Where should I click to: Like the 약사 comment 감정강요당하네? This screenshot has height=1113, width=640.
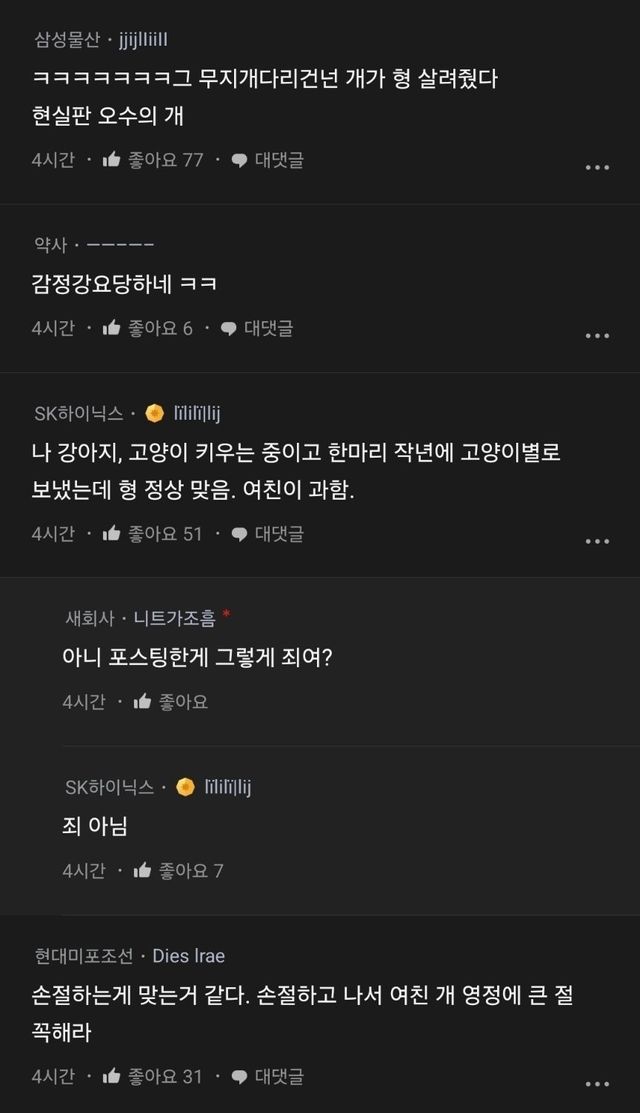(147, 328)
